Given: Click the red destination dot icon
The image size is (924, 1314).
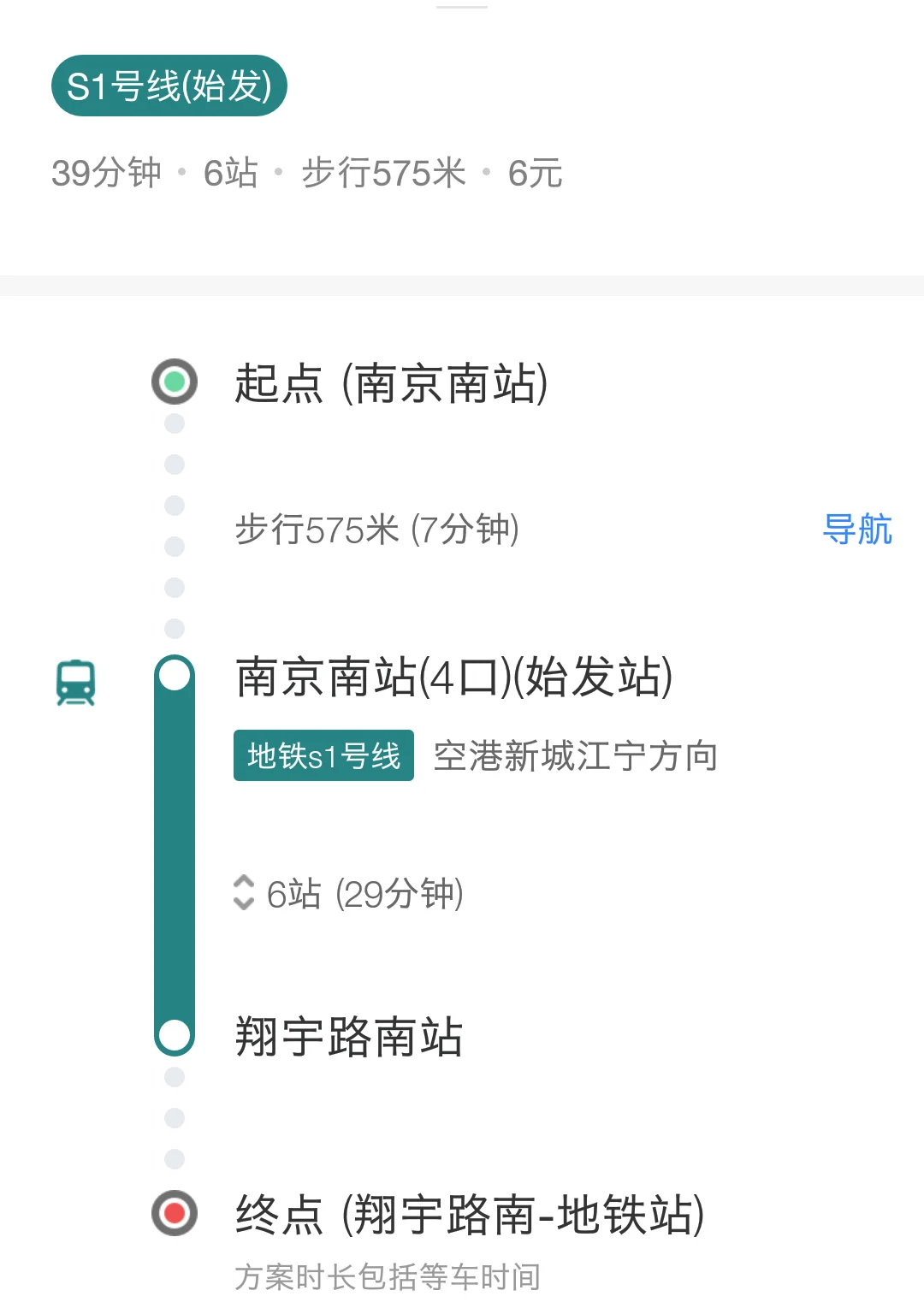Looking at the screenshot, I should (175, 1213).
